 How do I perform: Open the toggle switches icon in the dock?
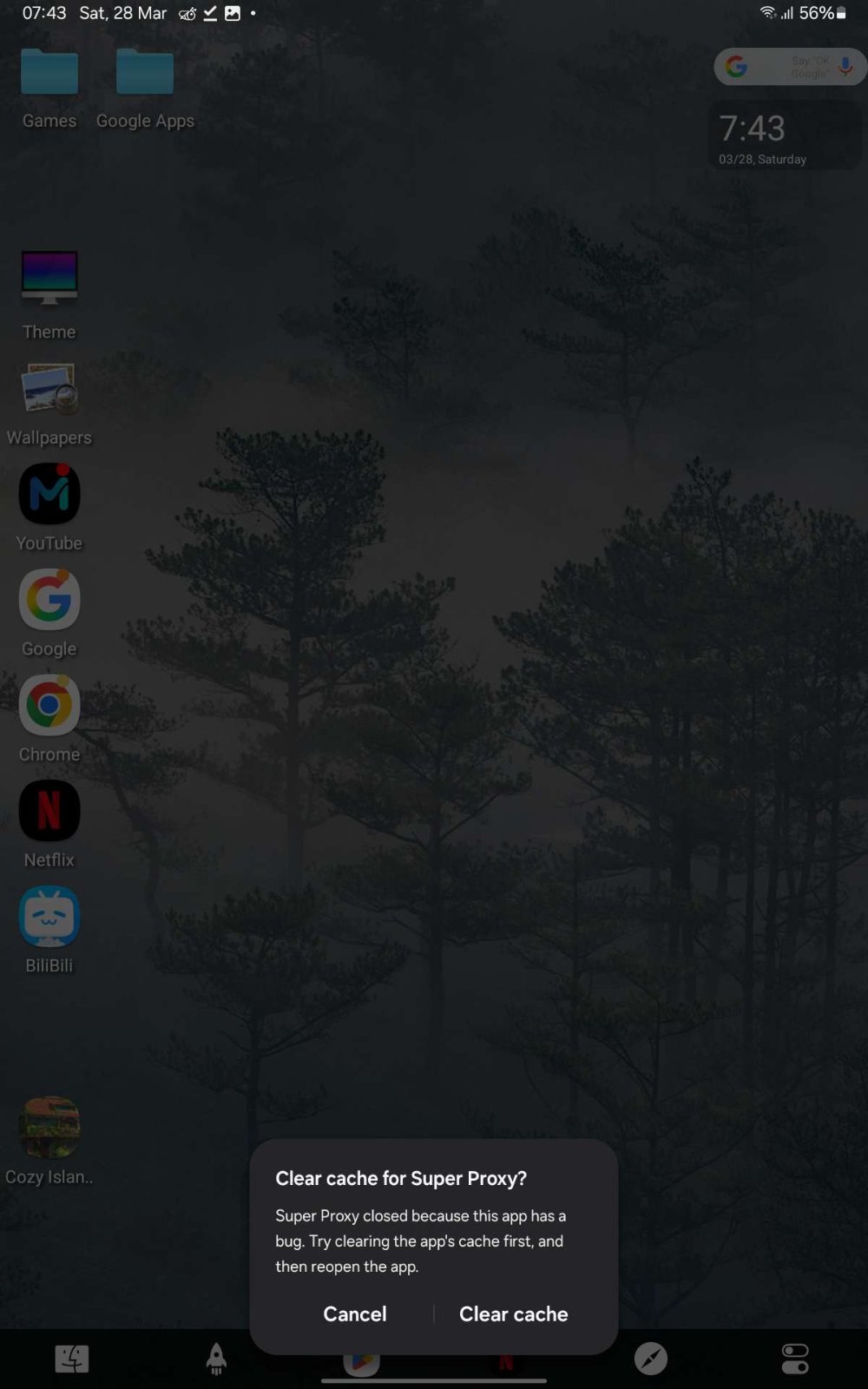pyautogui.click(x=795, y=1359)
